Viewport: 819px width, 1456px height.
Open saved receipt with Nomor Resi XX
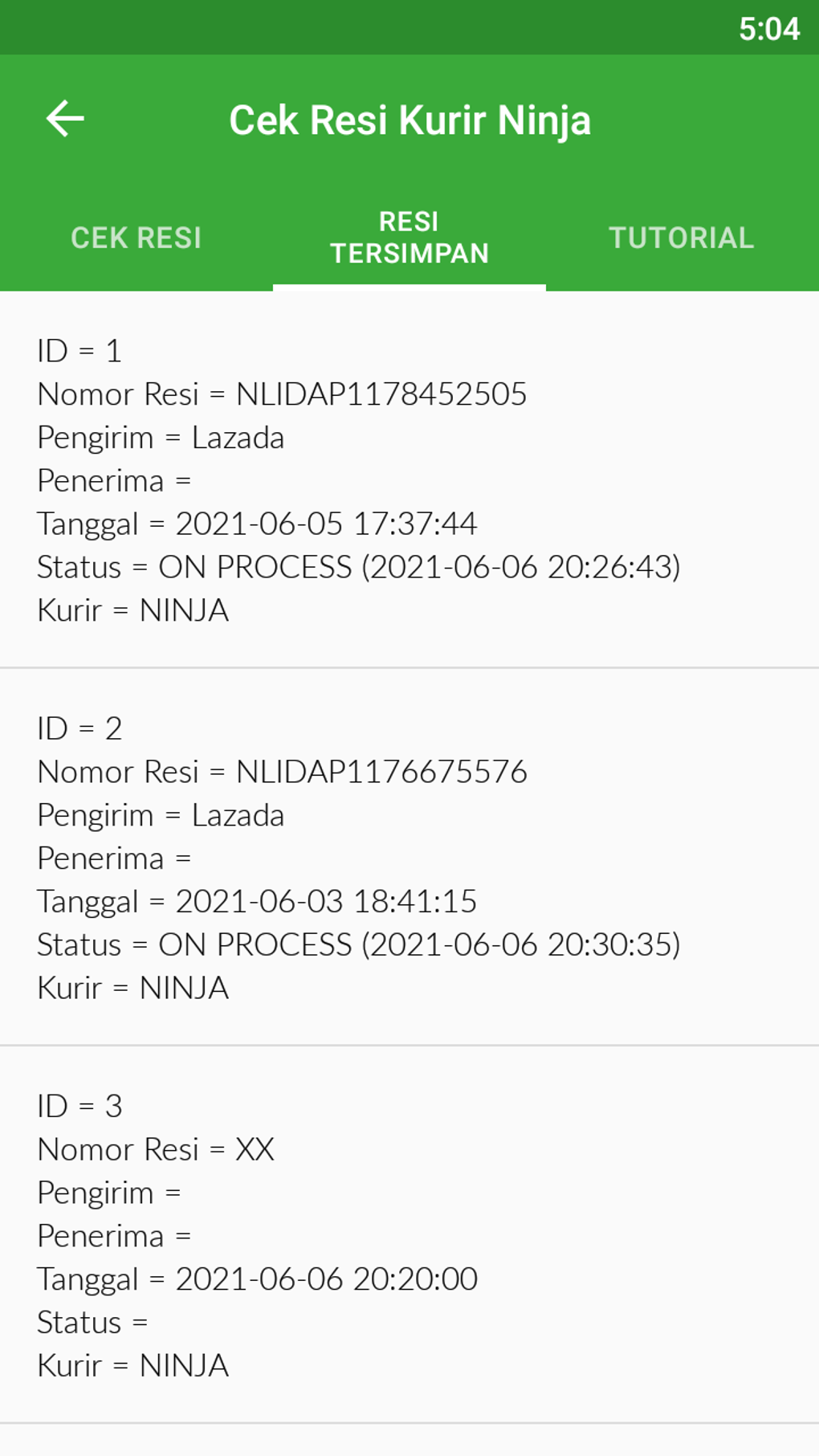coord(409,1234)
